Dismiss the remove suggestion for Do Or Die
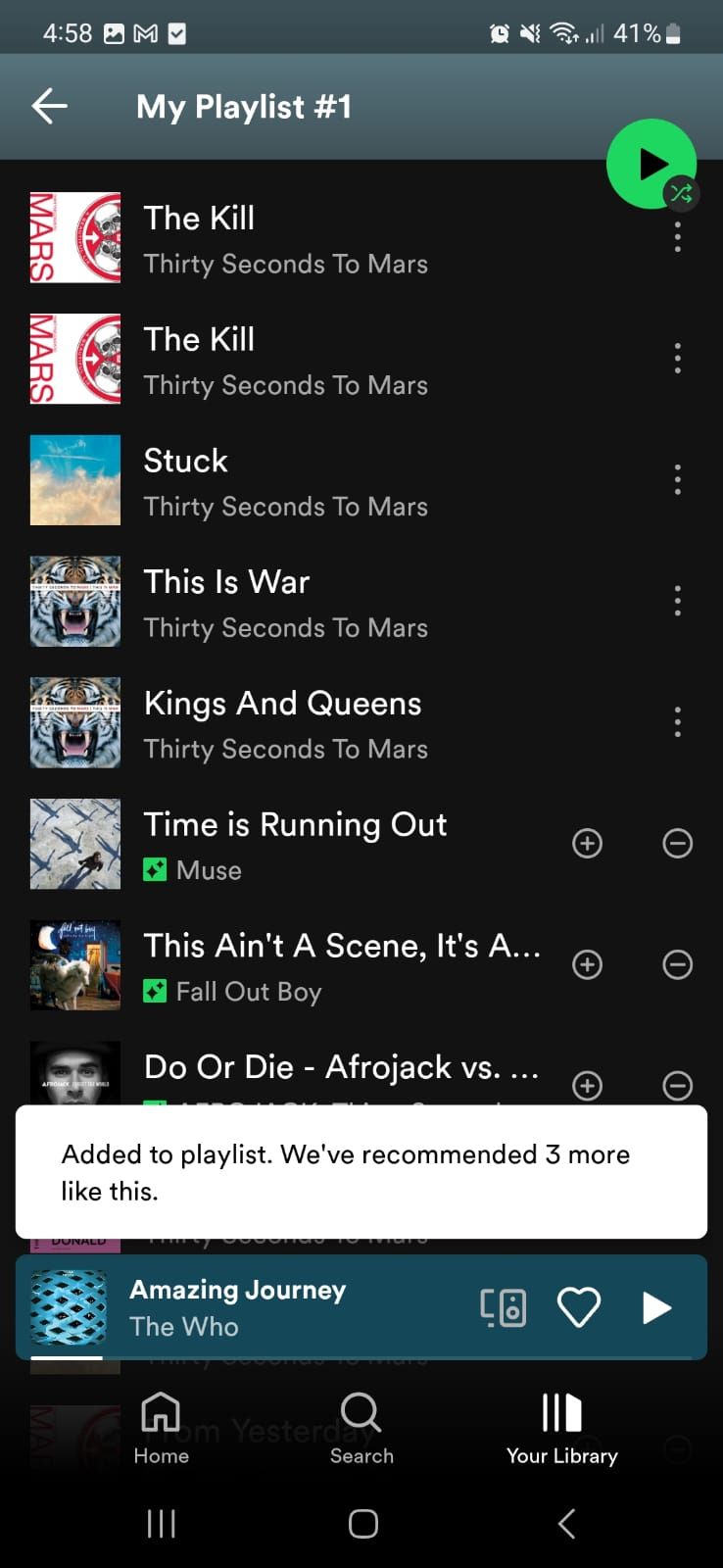 677,1086
